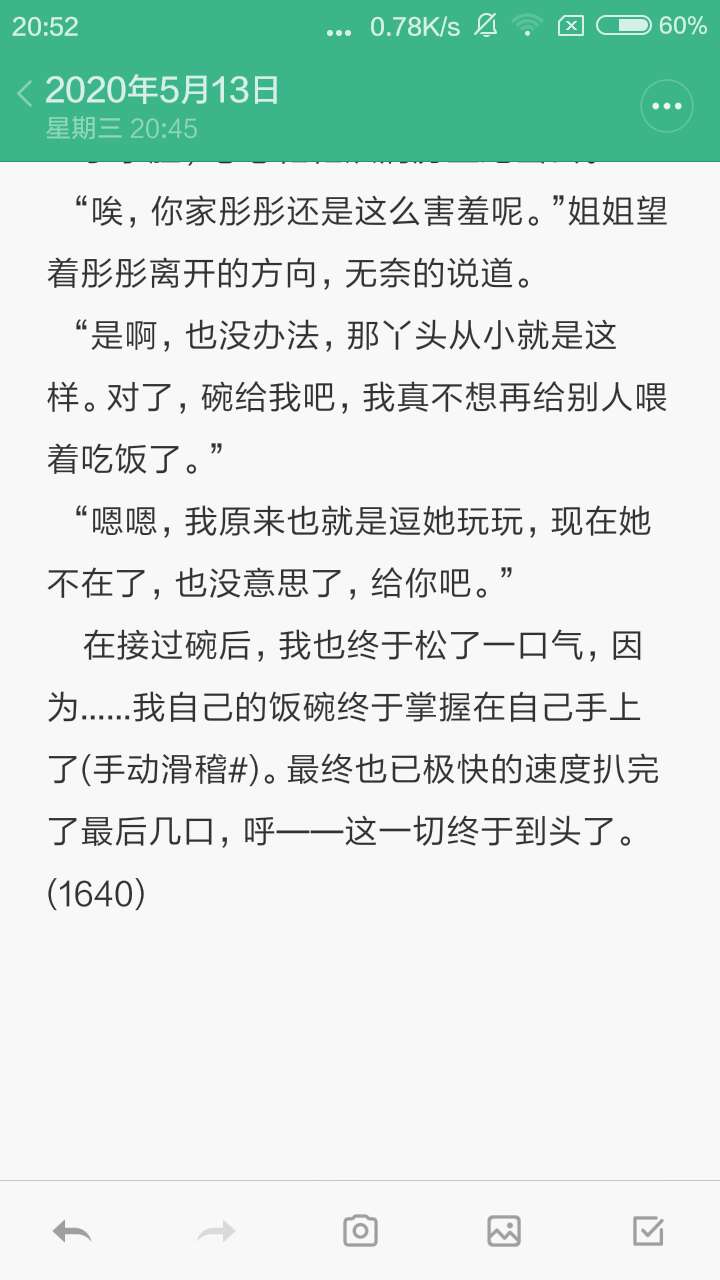The image size is (720, 1280).
Task: Add a photo with the camera
Action: [360, 1231]
